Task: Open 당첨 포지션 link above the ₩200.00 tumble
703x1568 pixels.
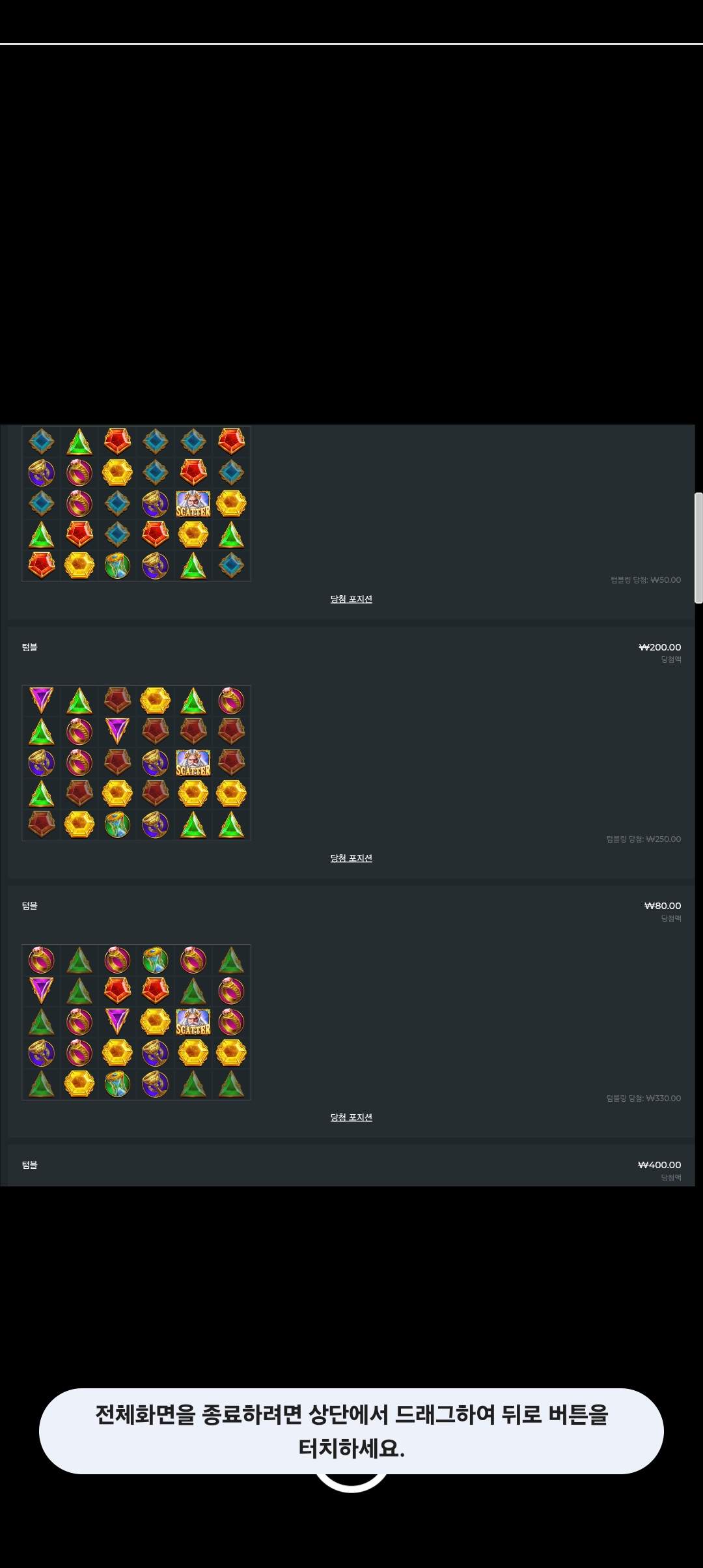Action: pyautogui.click(x=351, y=599)
